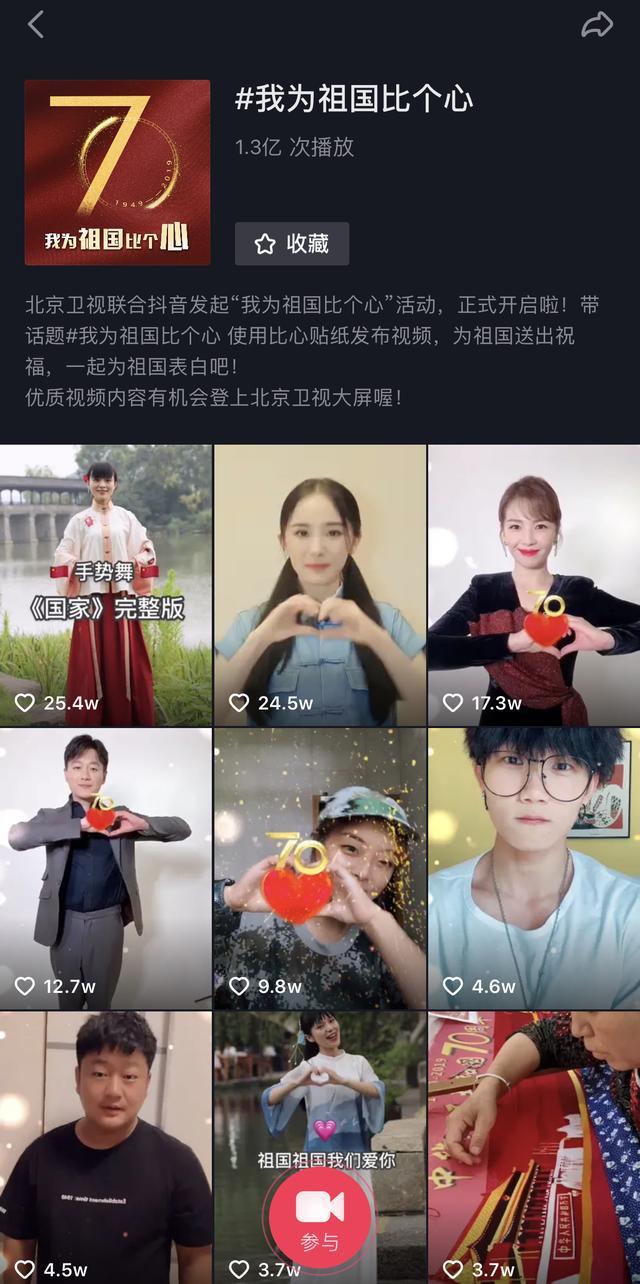Open the 手势舞《国家》完整版 video
Viewport: 640px width, 1284px height.
[106, 585]
